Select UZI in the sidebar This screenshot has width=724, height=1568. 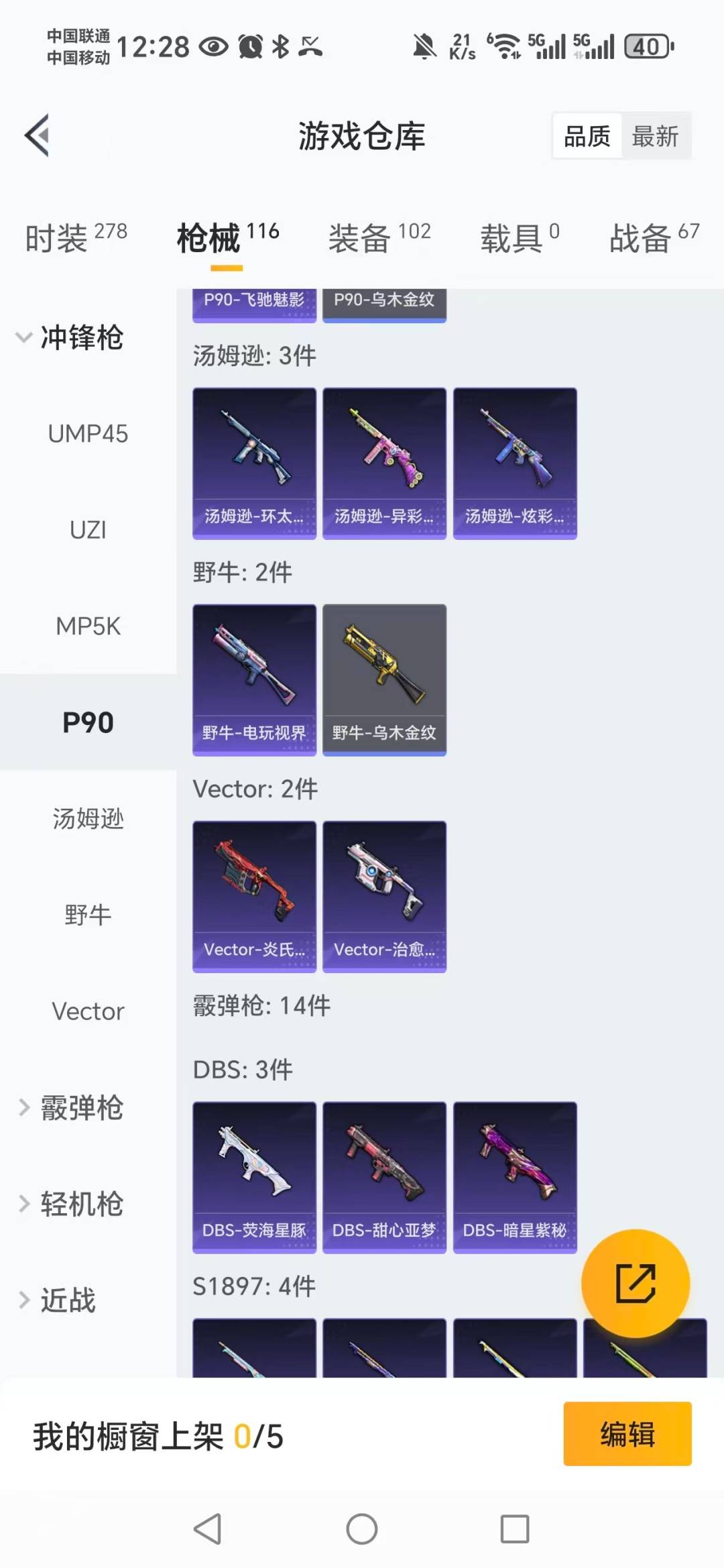[x=88, y=530]
